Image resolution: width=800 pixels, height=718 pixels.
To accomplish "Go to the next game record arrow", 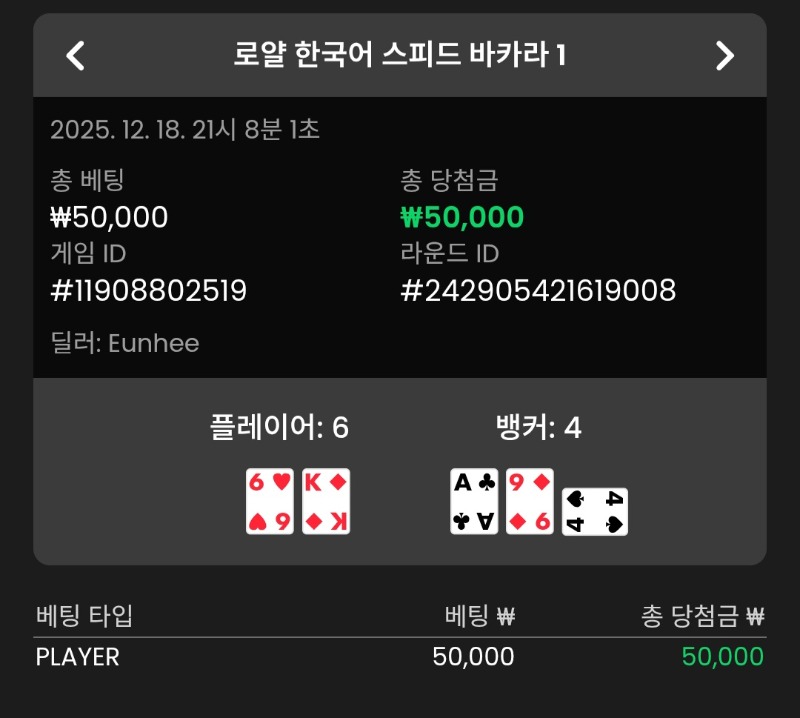I will [x=725, y=56].
